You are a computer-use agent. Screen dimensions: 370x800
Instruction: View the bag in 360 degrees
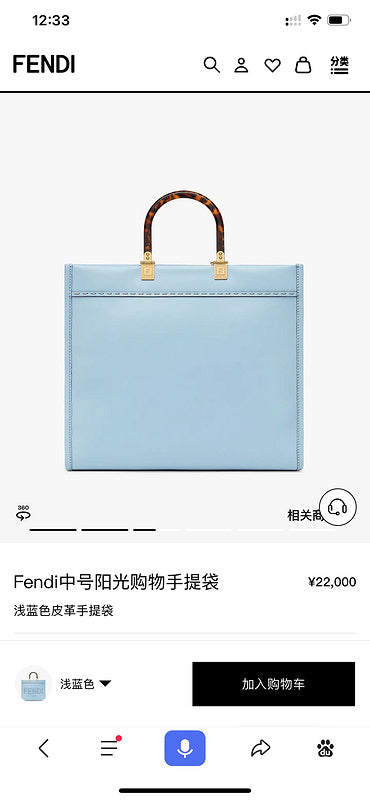(23, 512)
